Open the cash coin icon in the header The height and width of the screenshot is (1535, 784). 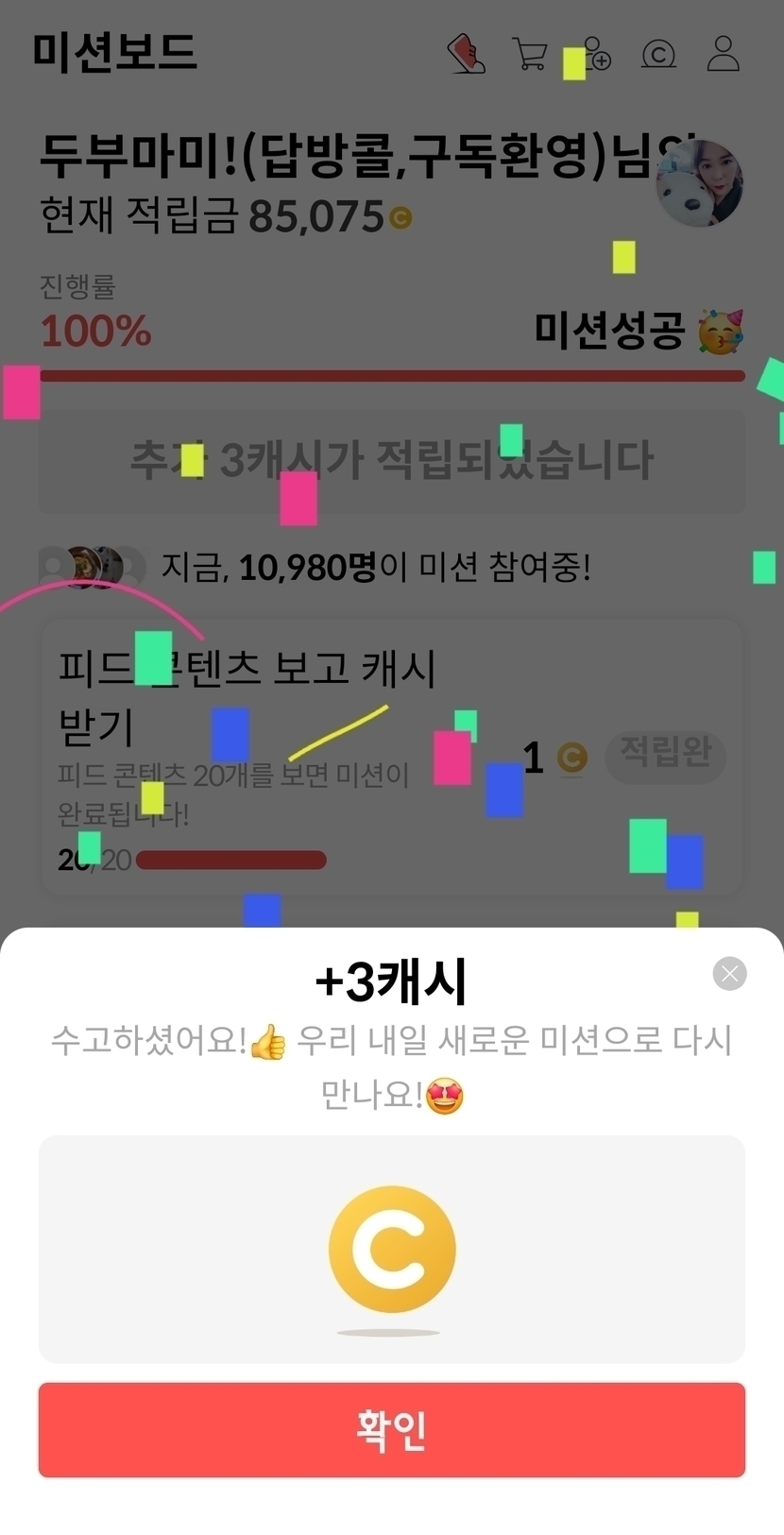[658, 55]
